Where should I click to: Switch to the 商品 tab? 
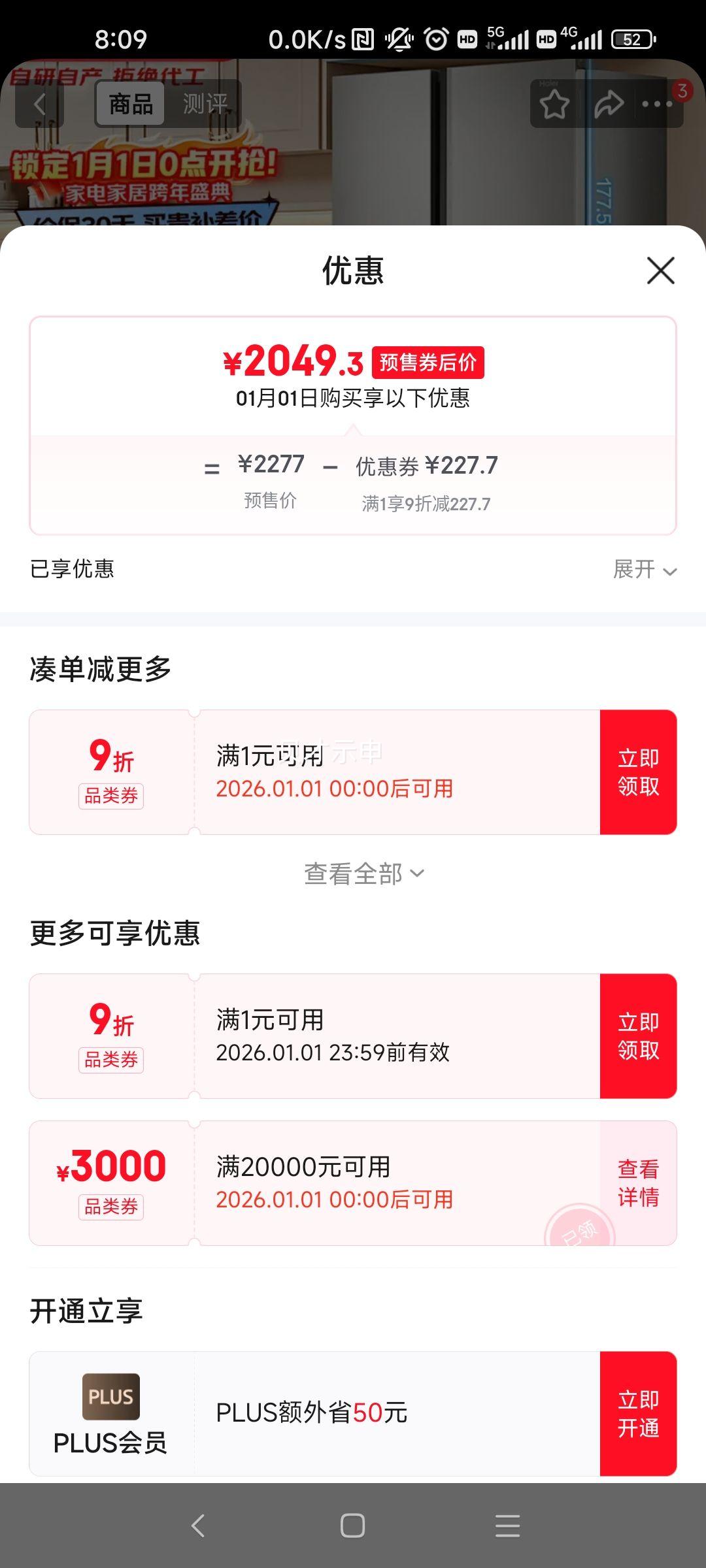[129, 103]
